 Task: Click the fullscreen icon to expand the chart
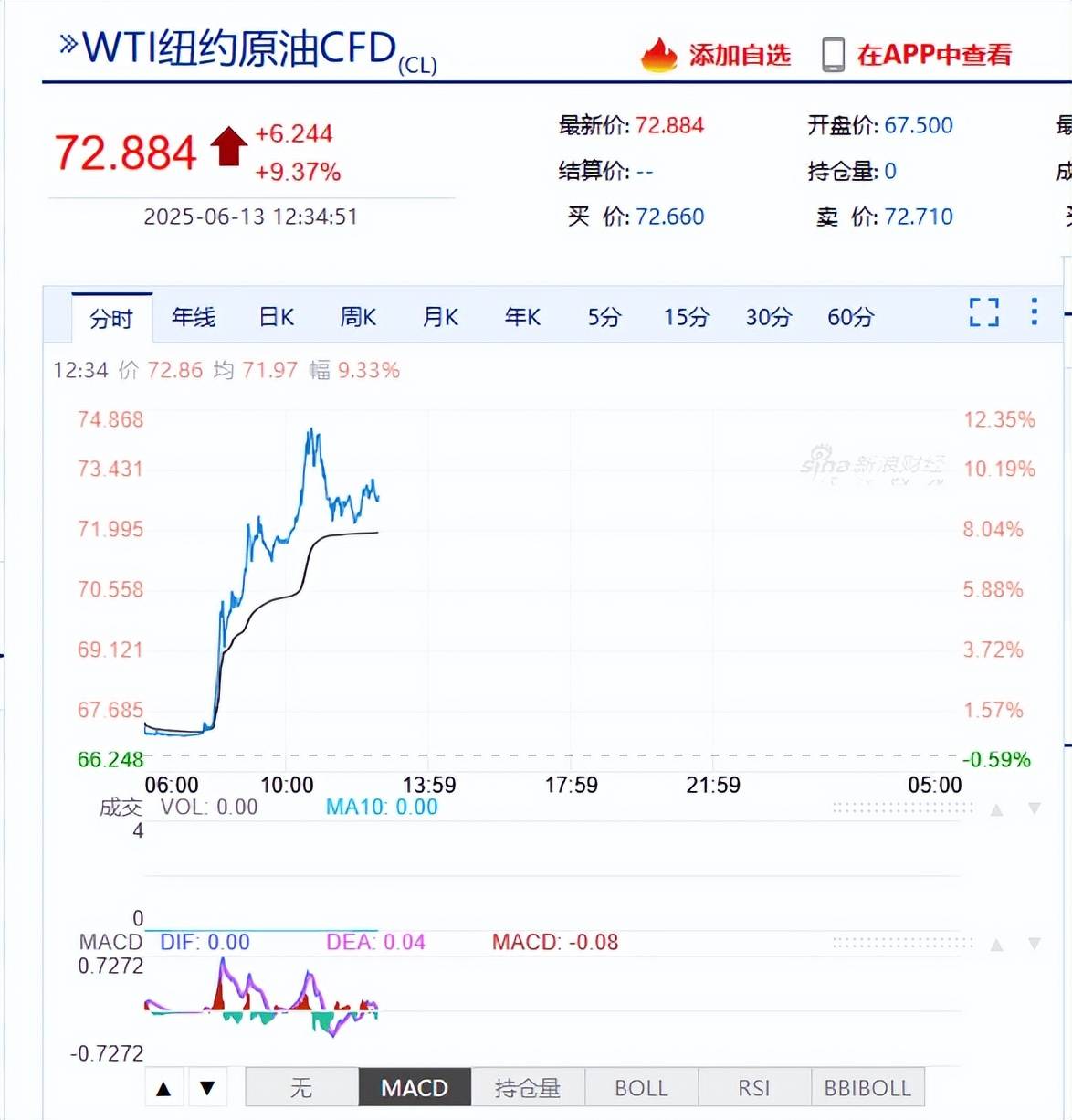983,312
